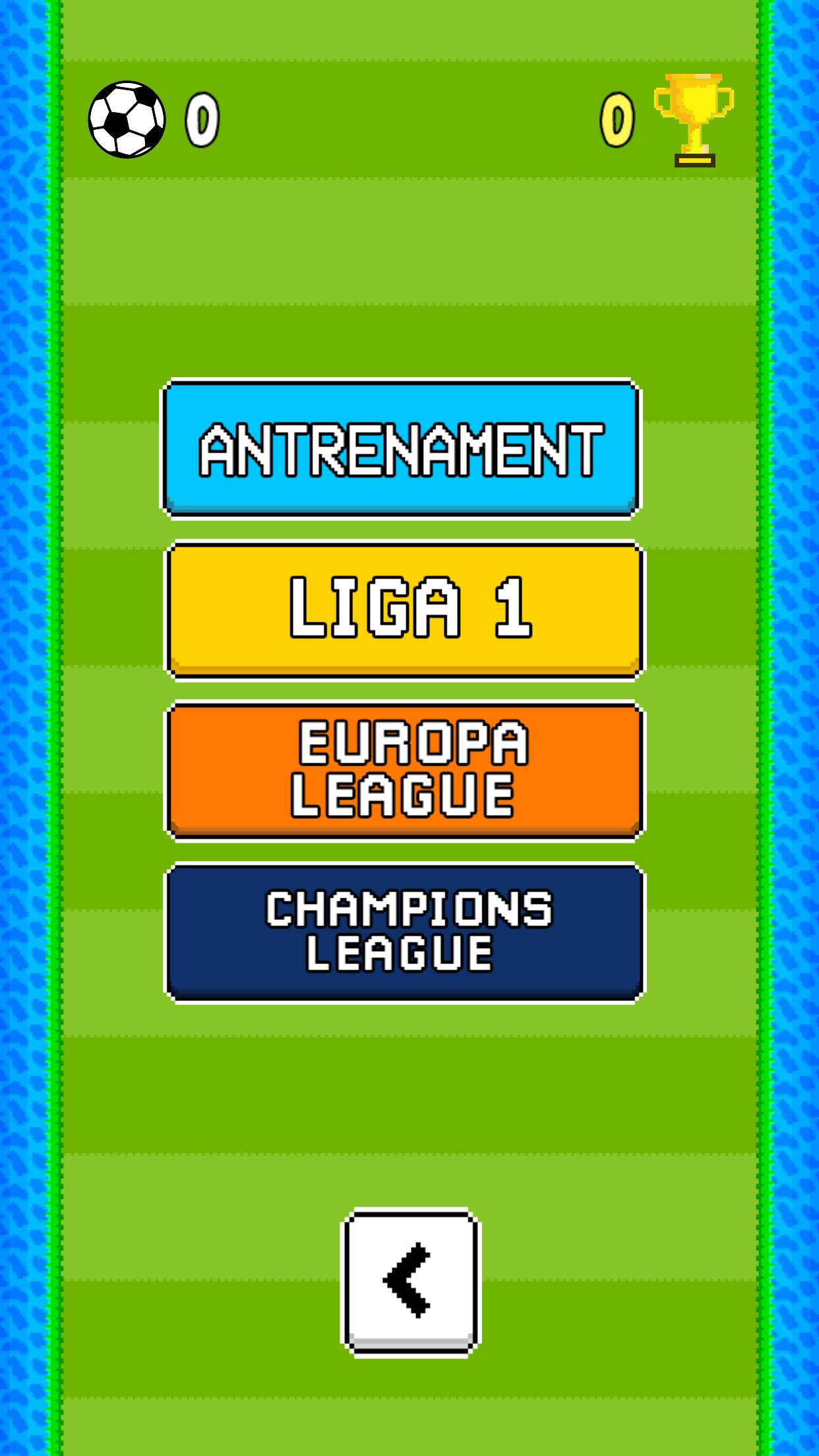Screen dimensions: 819x1456
Task: Select the Liga 1 competition
Action: pos(404,609)
